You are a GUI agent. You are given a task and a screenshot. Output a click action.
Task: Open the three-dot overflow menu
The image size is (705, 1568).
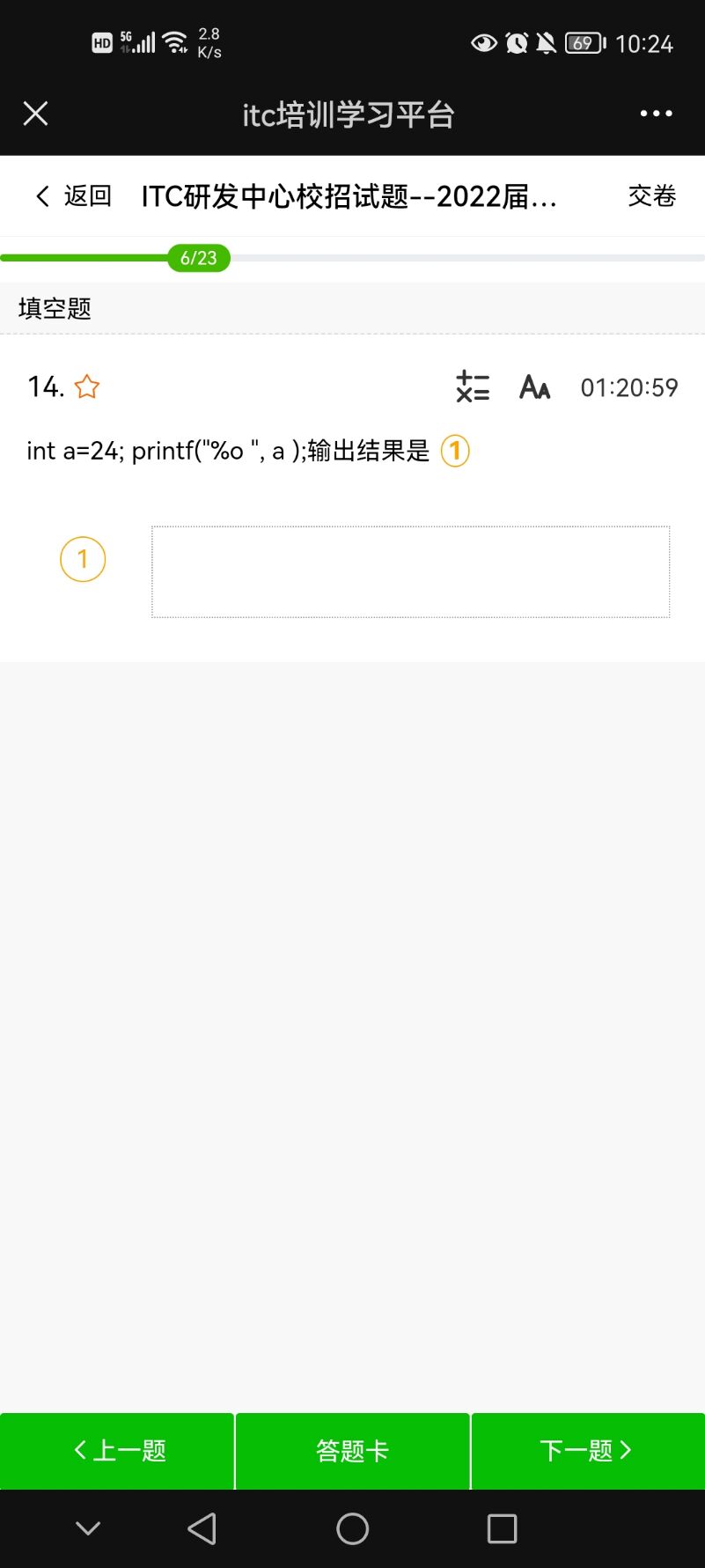coord(656,114)
